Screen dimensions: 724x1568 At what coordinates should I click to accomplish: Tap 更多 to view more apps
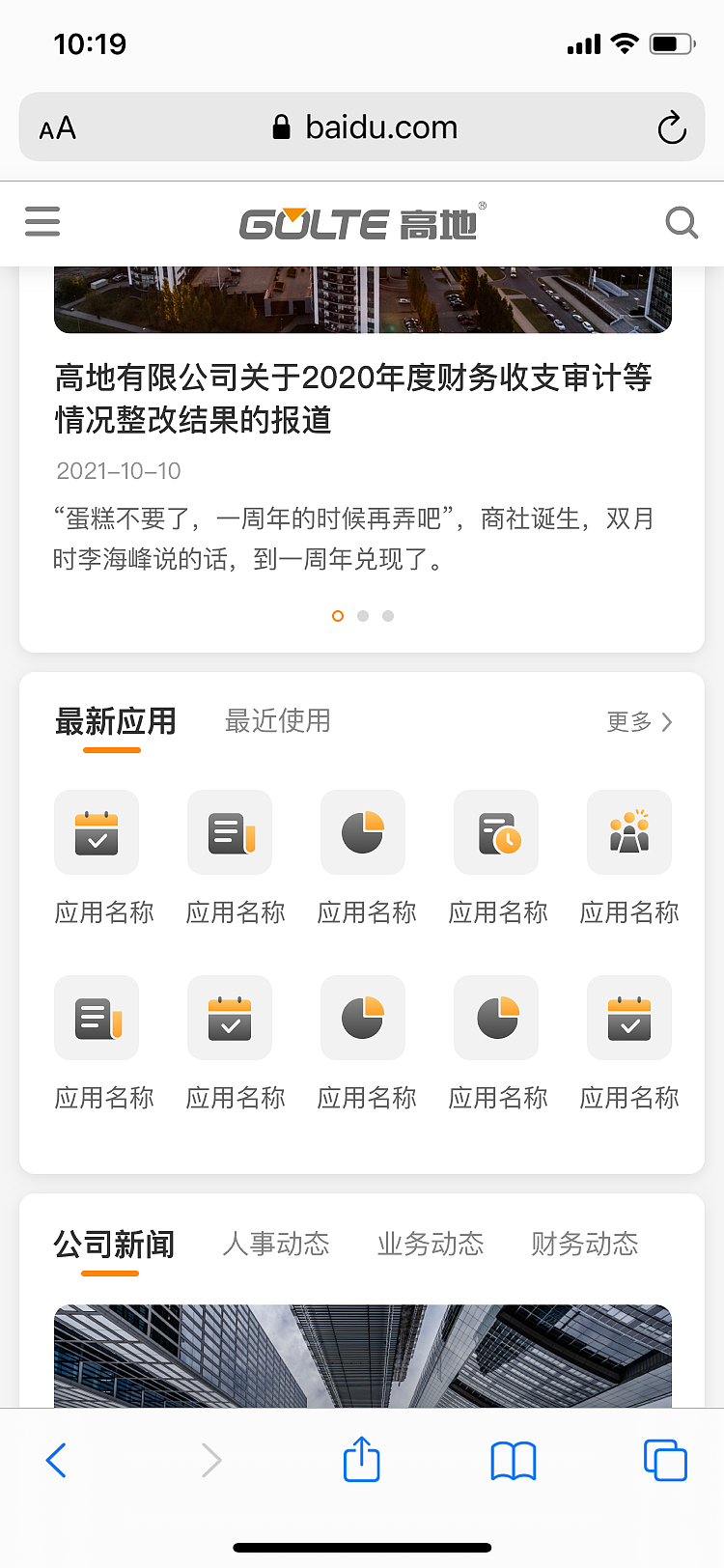(638, 722)
